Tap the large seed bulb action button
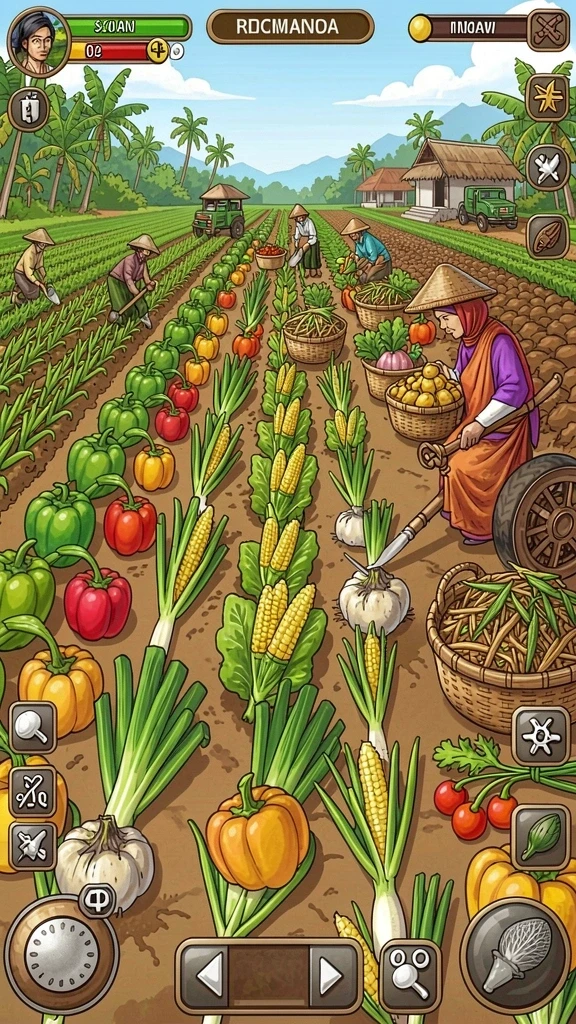 point(515,956)
